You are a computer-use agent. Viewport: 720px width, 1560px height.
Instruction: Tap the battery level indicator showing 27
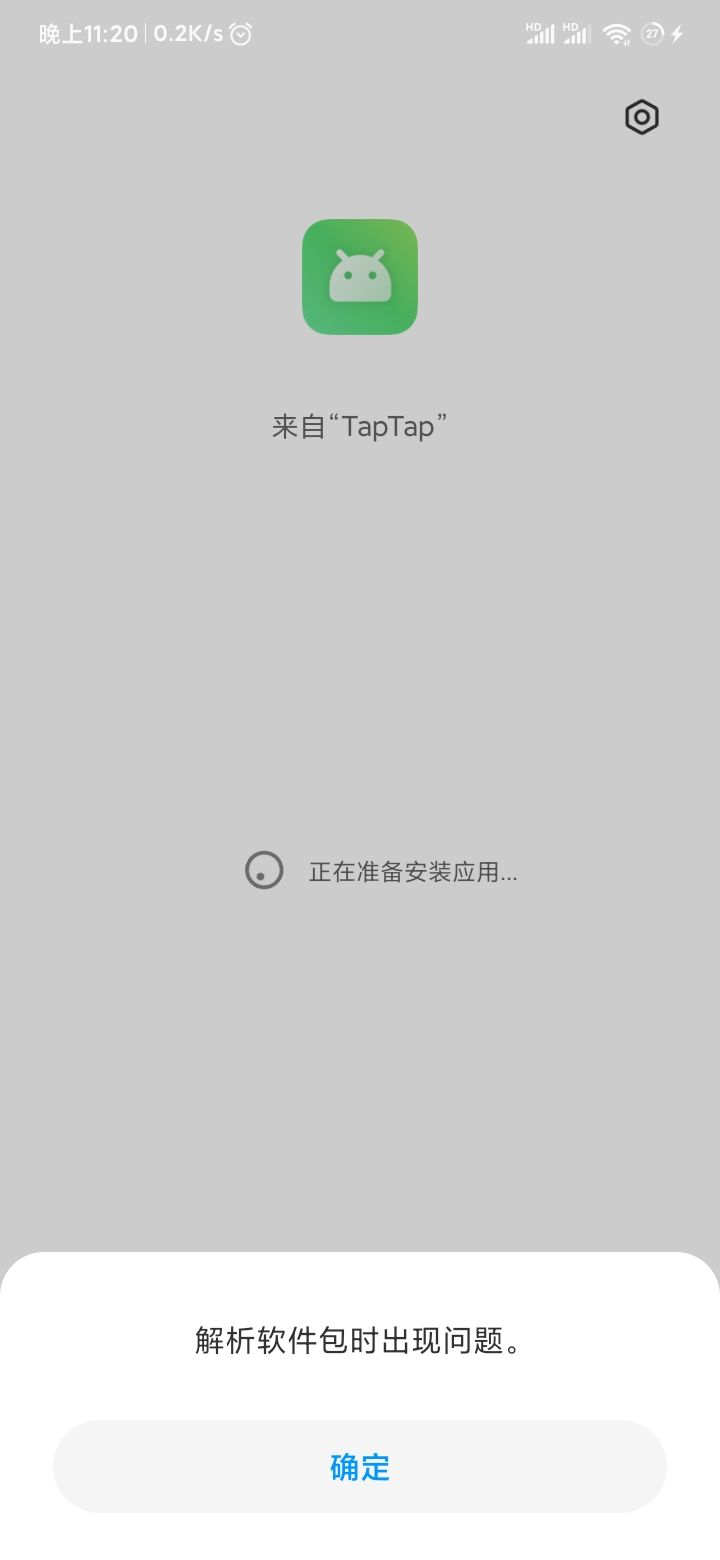coord(651,33)
